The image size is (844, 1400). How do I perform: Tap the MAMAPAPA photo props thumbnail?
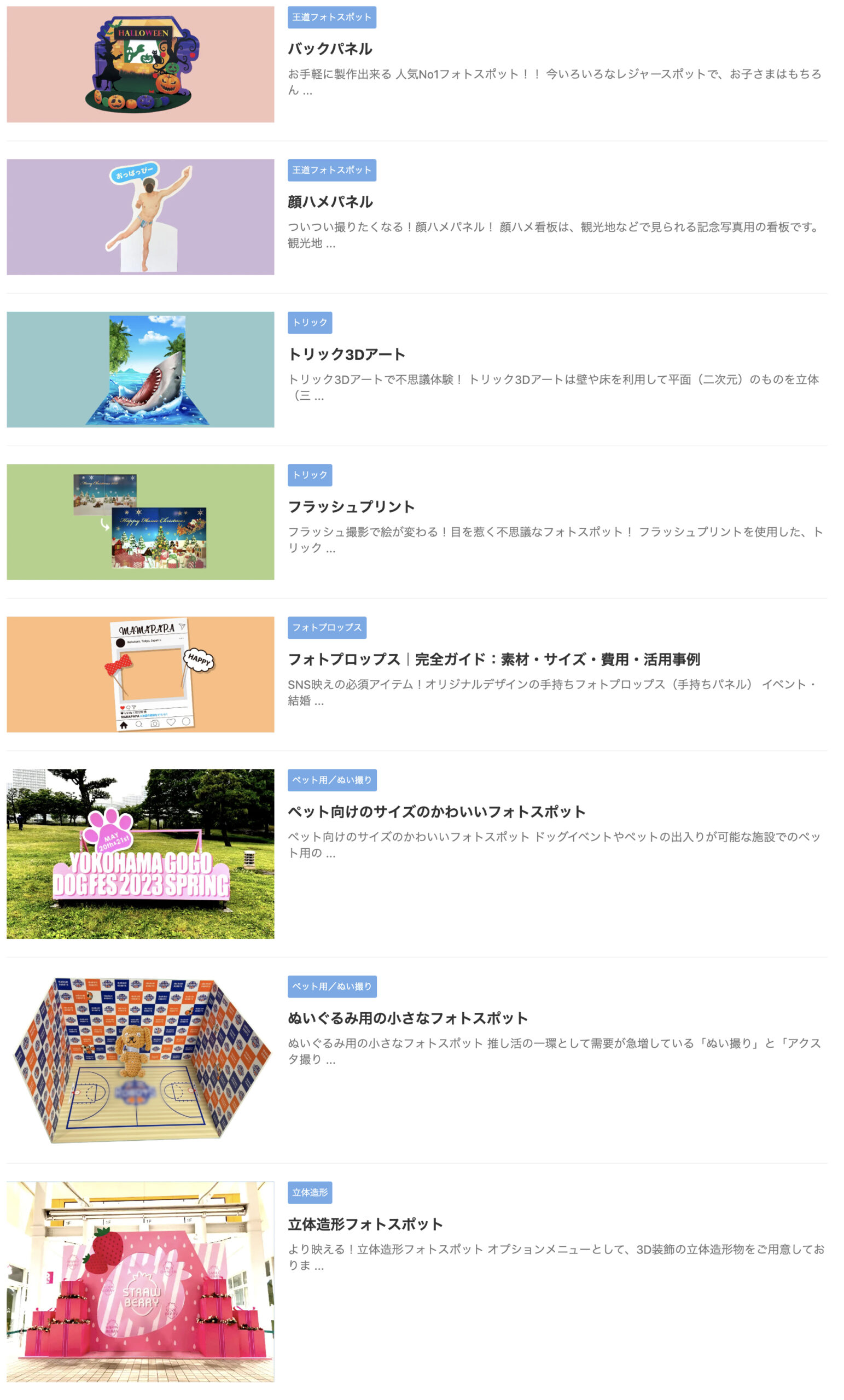(x=140, y=674)
